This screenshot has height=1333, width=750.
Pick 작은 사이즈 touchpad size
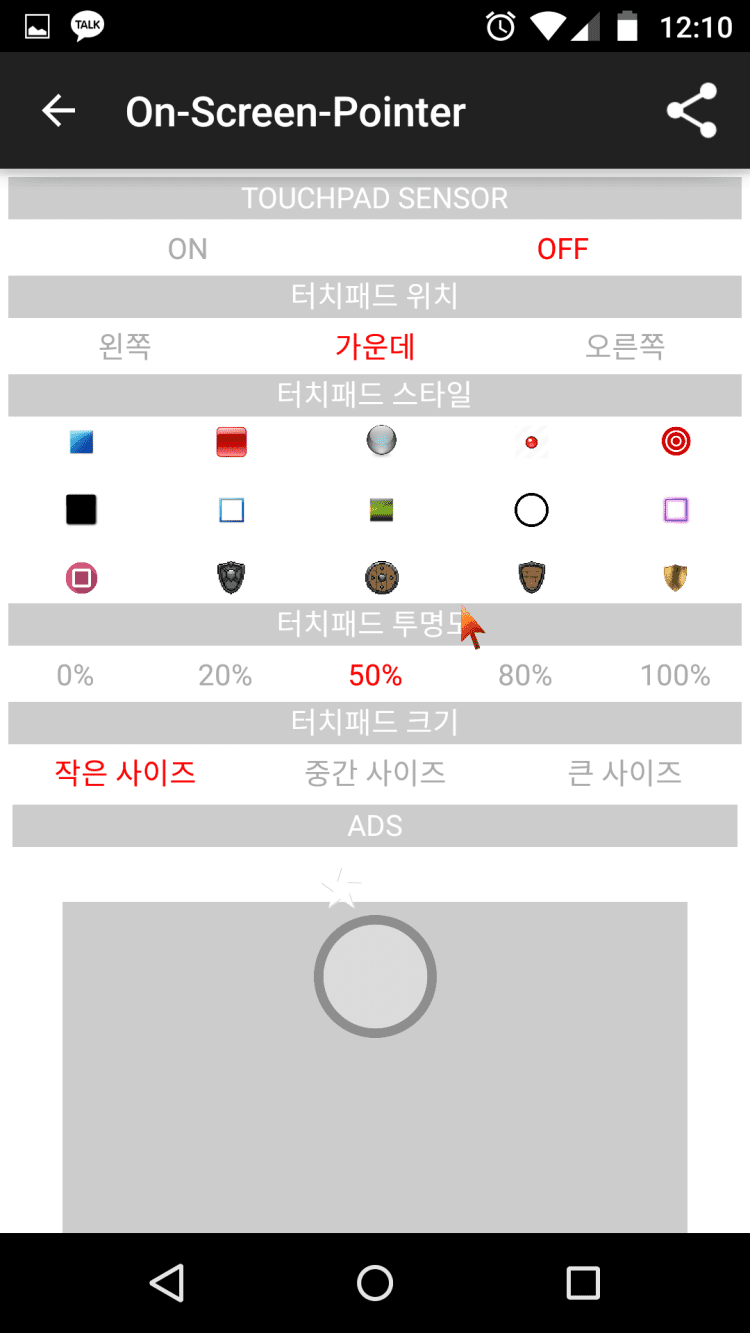click(125, 772)
